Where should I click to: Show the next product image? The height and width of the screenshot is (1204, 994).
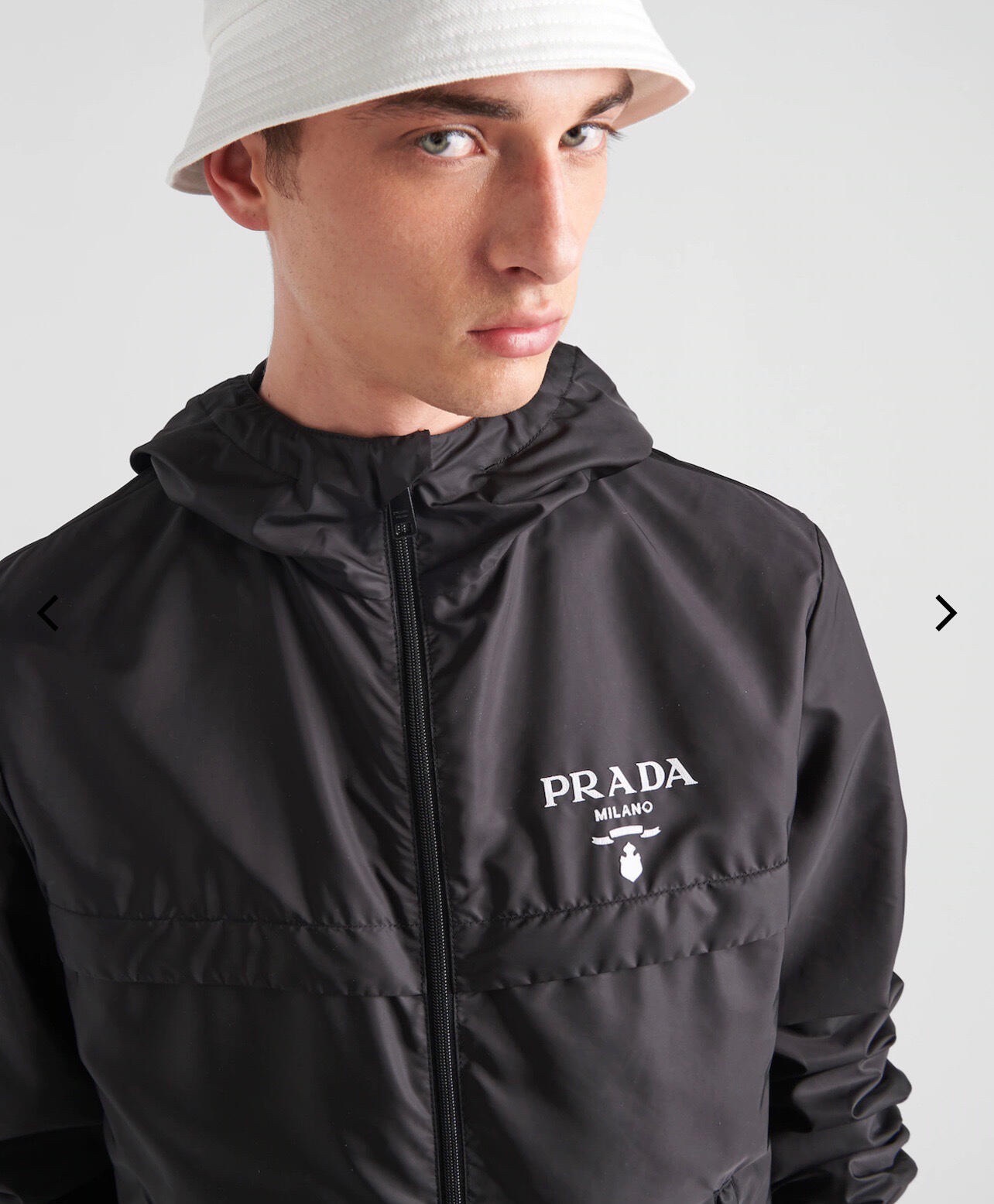tap(944, 613)
